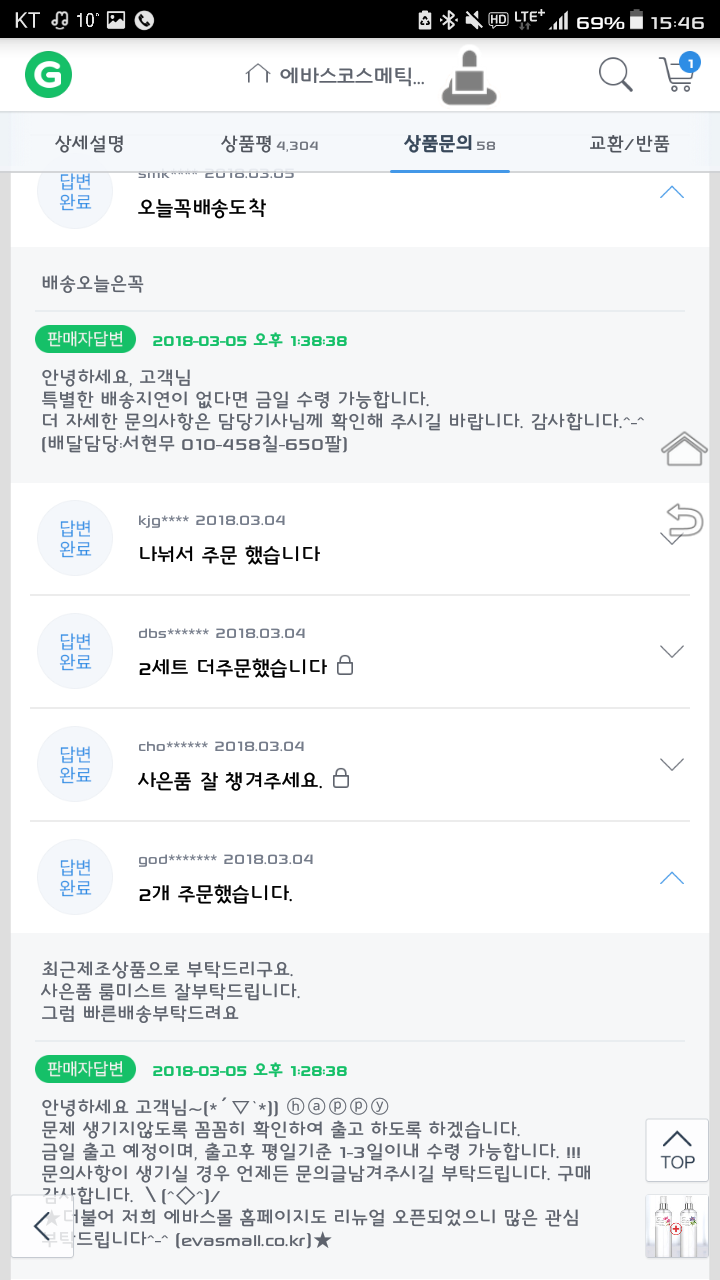
Task: Collapse the 오늘꼭배송도착 inquiry
Action: pos(672,192)
